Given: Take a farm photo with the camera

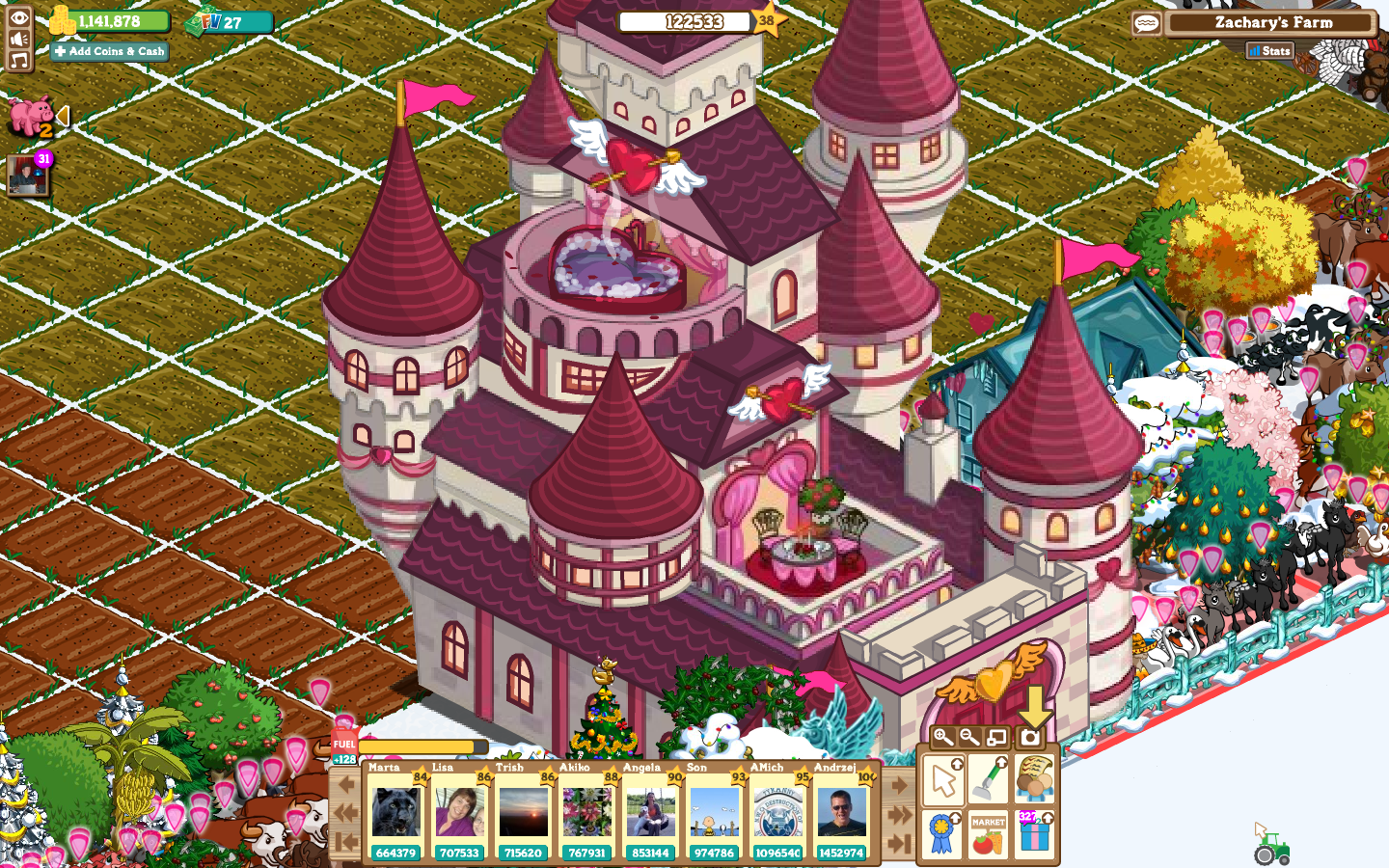Looking at the screenshot, I should pyautogui.click(x=1030, y=738).
